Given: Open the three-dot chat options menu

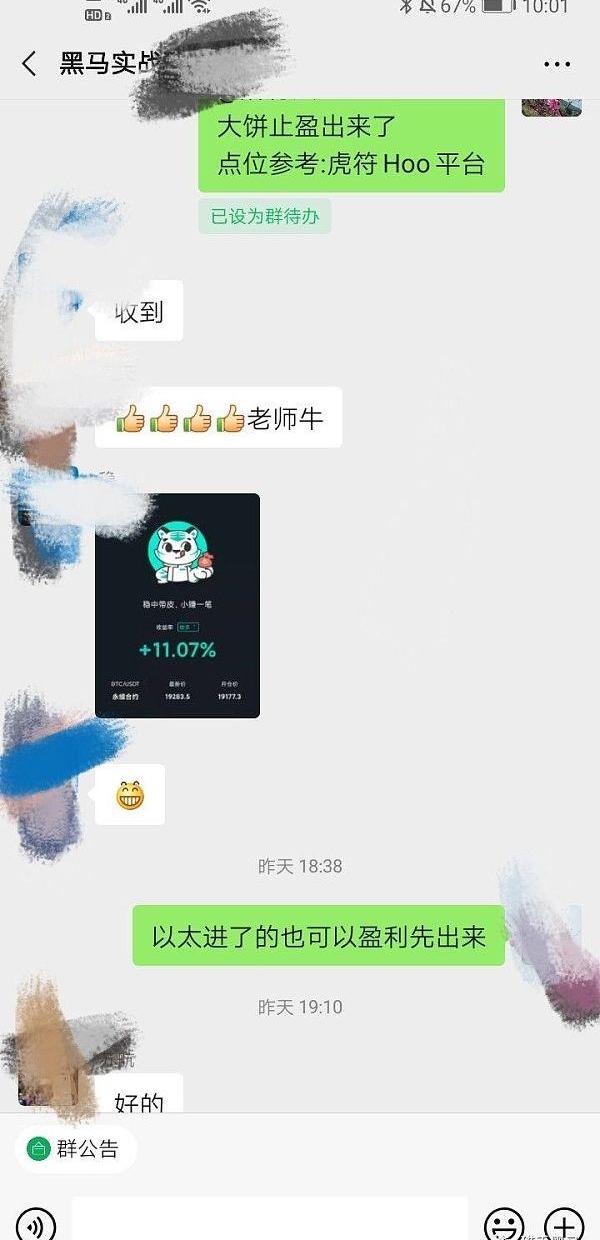Looking at the screenshot, I should click(557, 64).
